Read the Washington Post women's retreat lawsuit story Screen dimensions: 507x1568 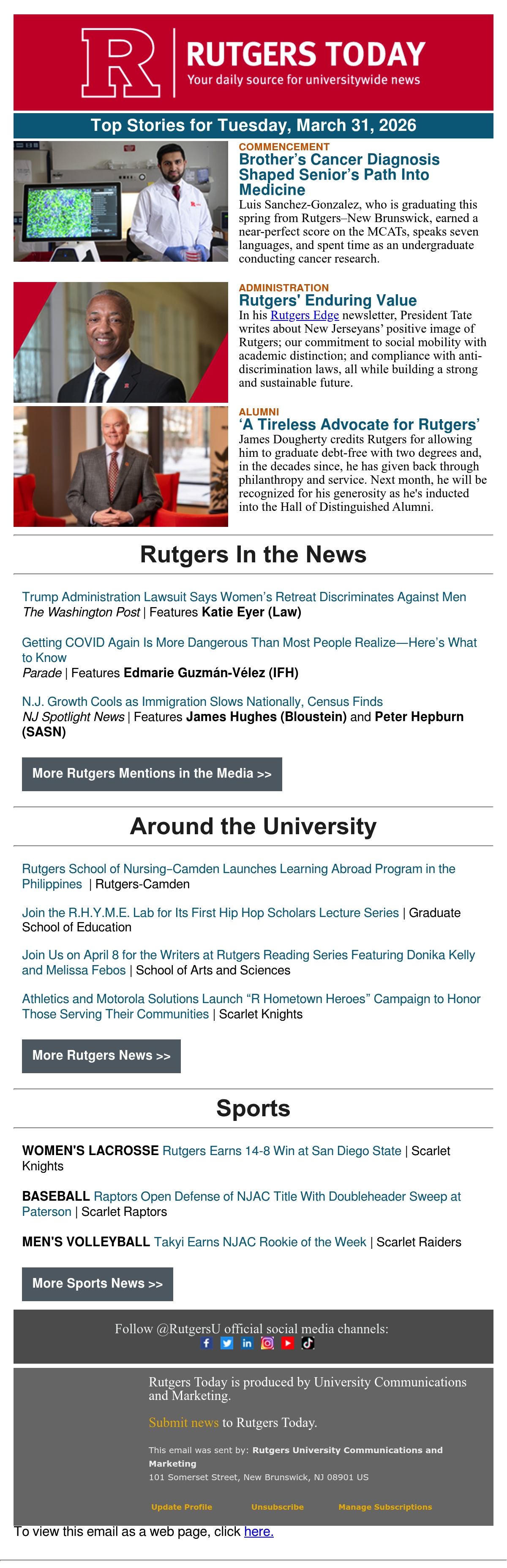244,597
